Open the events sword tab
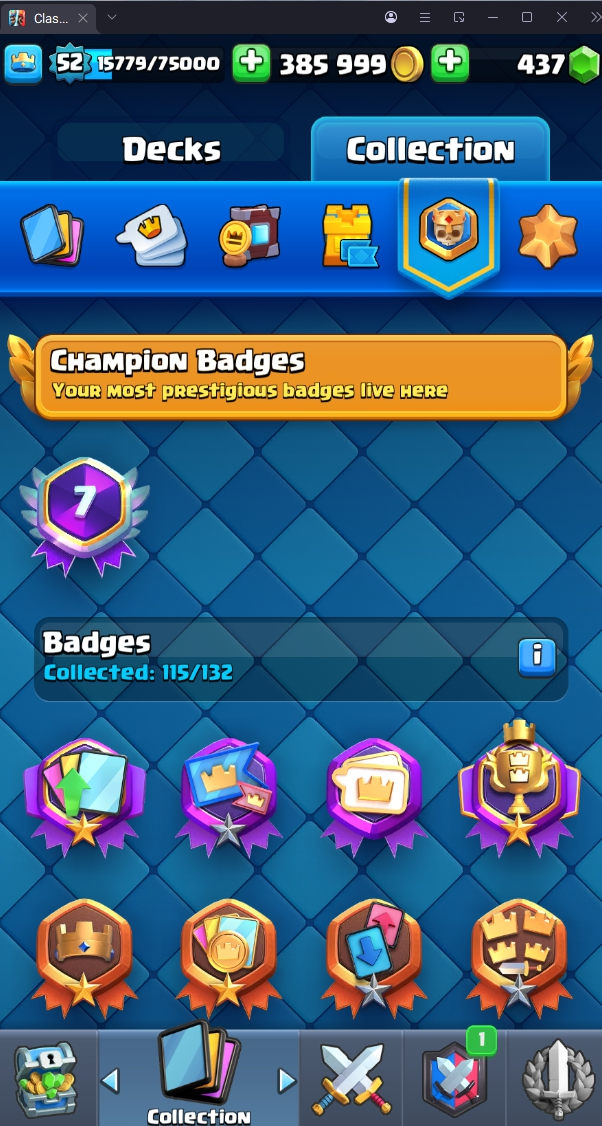This screenshot has width=602, height=1126. pyautogui.click(x=555, y=1078)
